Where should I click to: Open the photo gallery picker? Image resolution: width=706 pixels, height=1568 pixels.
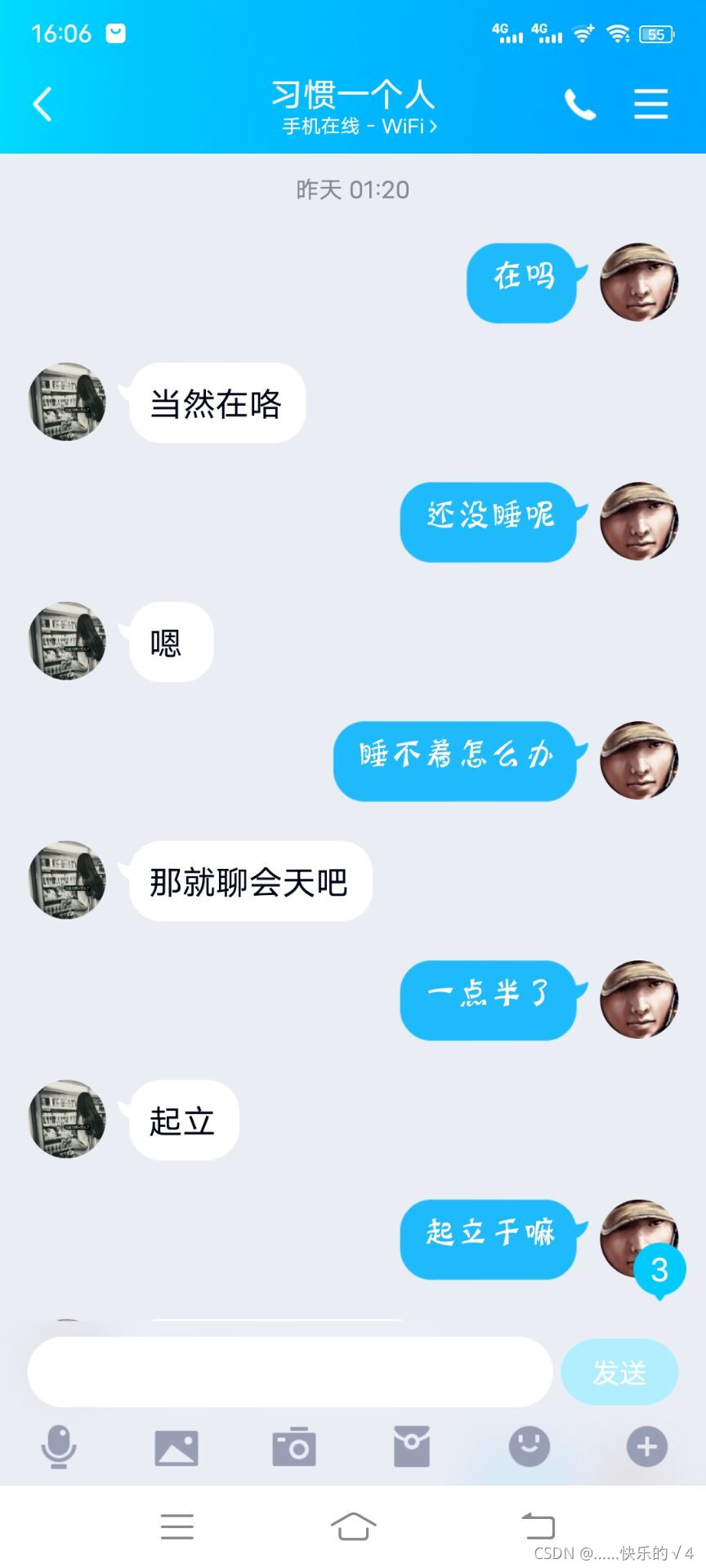point(176,1447)
